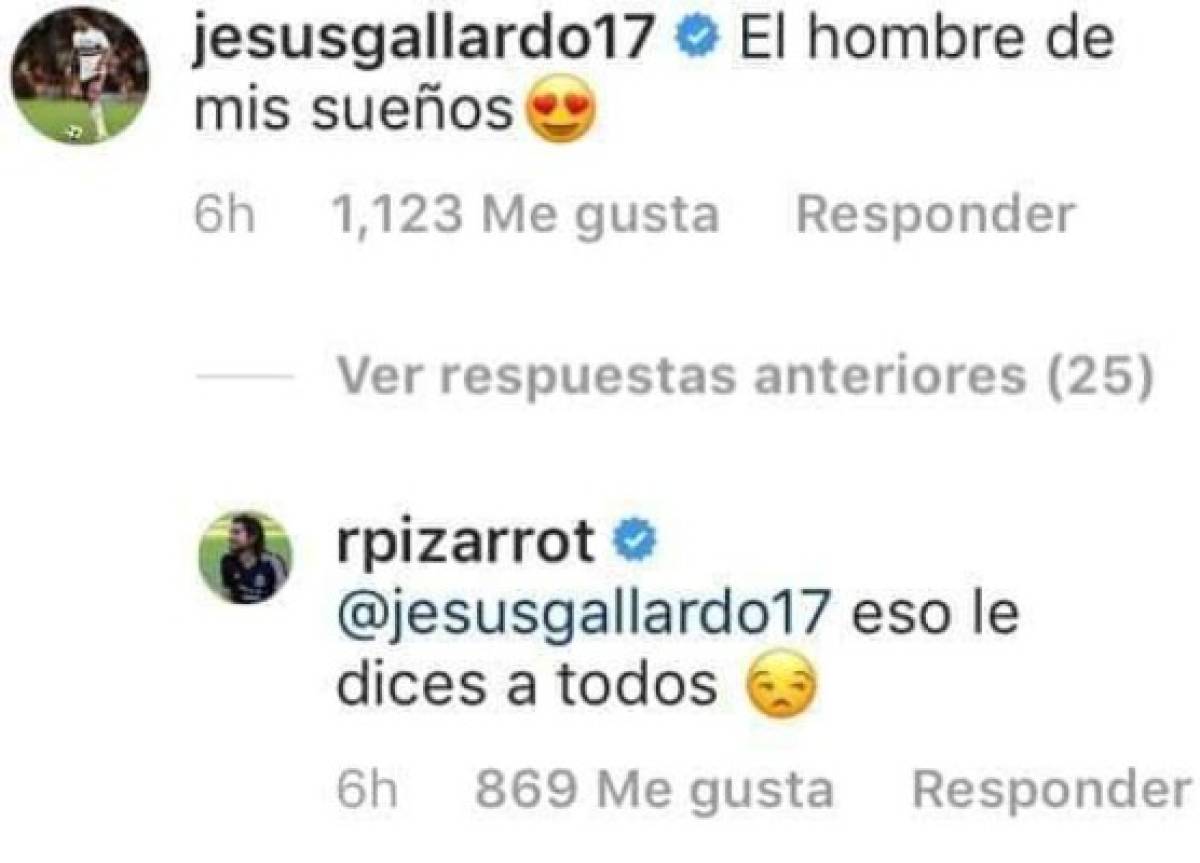This screenshot has height=863, width=1200.
Task: Open rpizarrot's profile picture
Action: click(x=246, y=556)
